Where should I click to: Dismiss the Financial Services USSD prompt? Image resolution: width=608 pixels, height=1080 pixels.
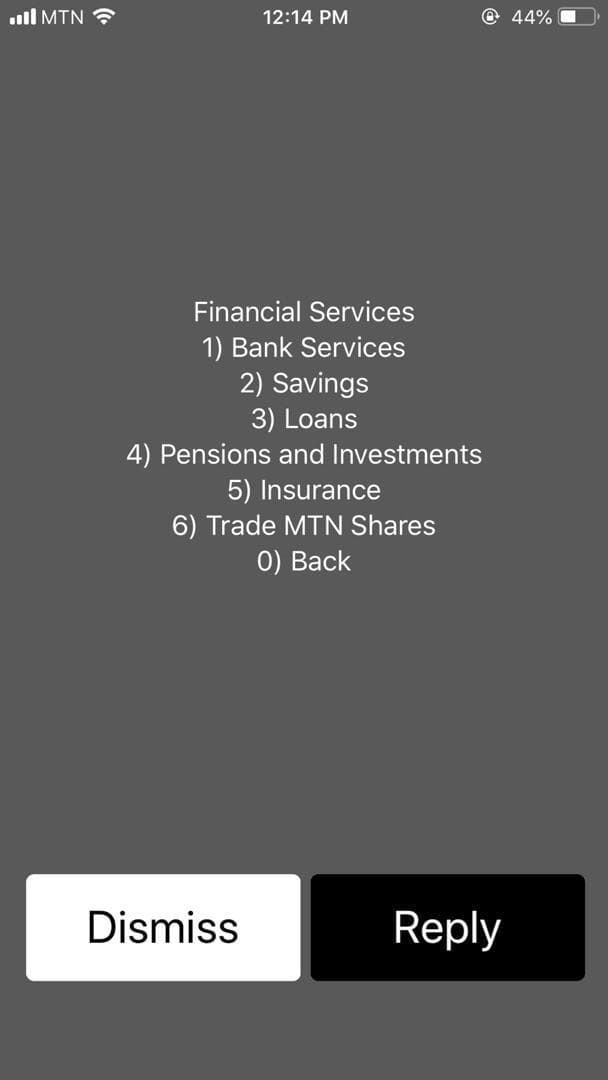(x=163, y=927)
